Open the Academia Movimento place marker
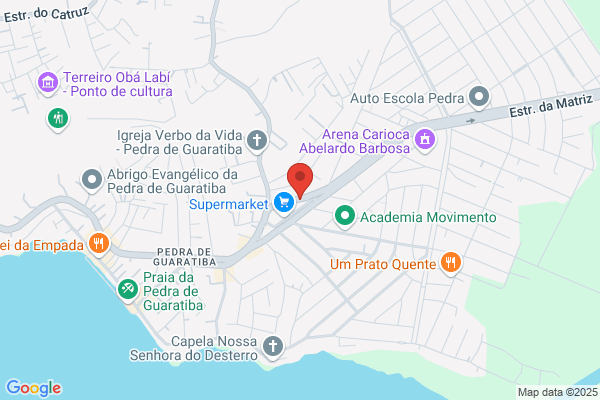The height and width of the screenshot is (400, 600). pyautogui.click(x=345, y=216)
